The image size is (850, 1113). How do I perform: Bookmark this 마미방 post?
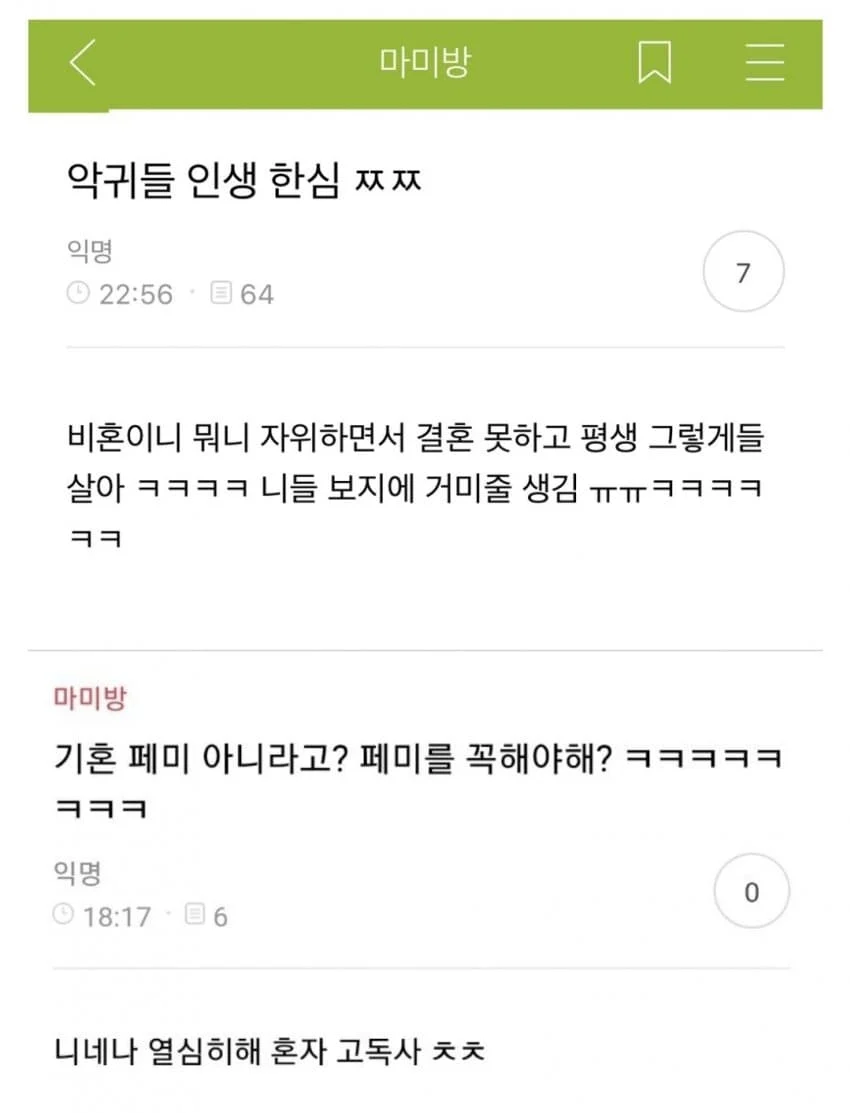[x=654, y=63]
